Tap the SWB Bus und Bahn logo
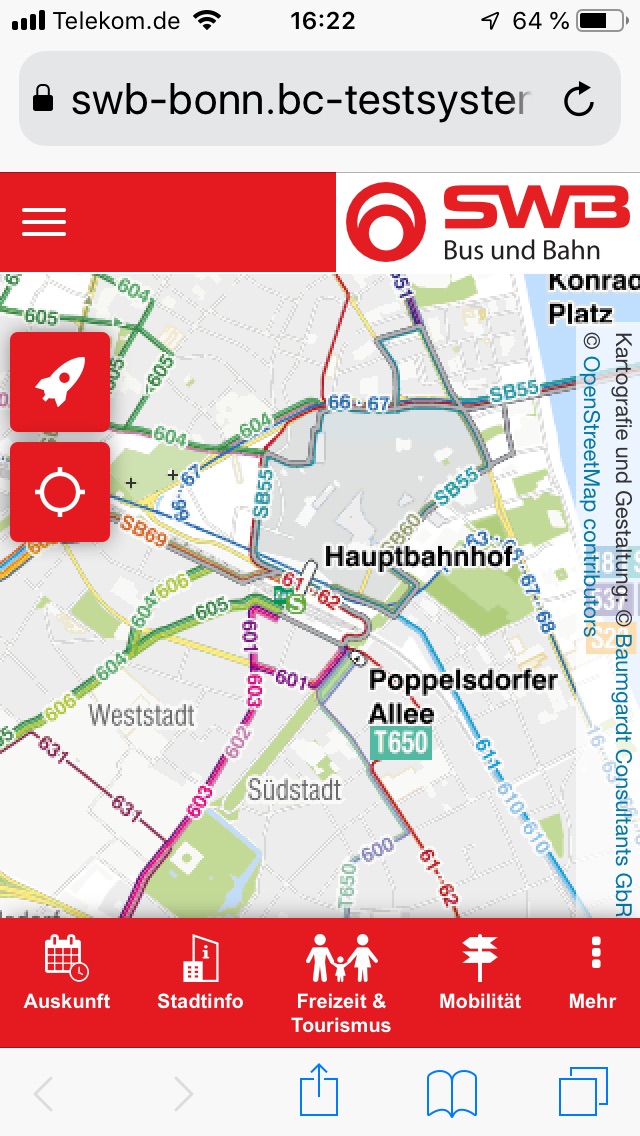 [488, 222]
